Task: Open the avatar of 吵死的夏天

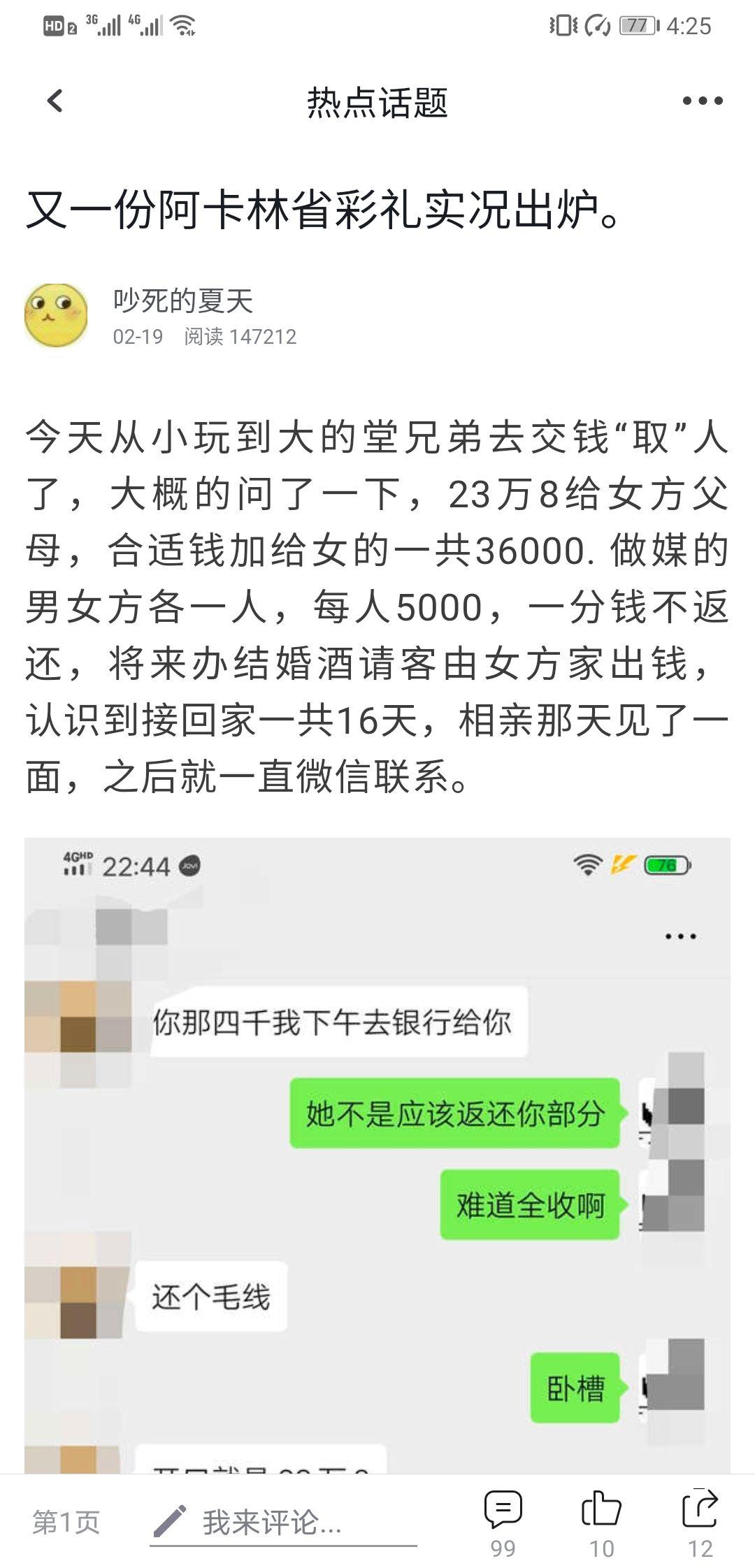Action: coord(56,315)
